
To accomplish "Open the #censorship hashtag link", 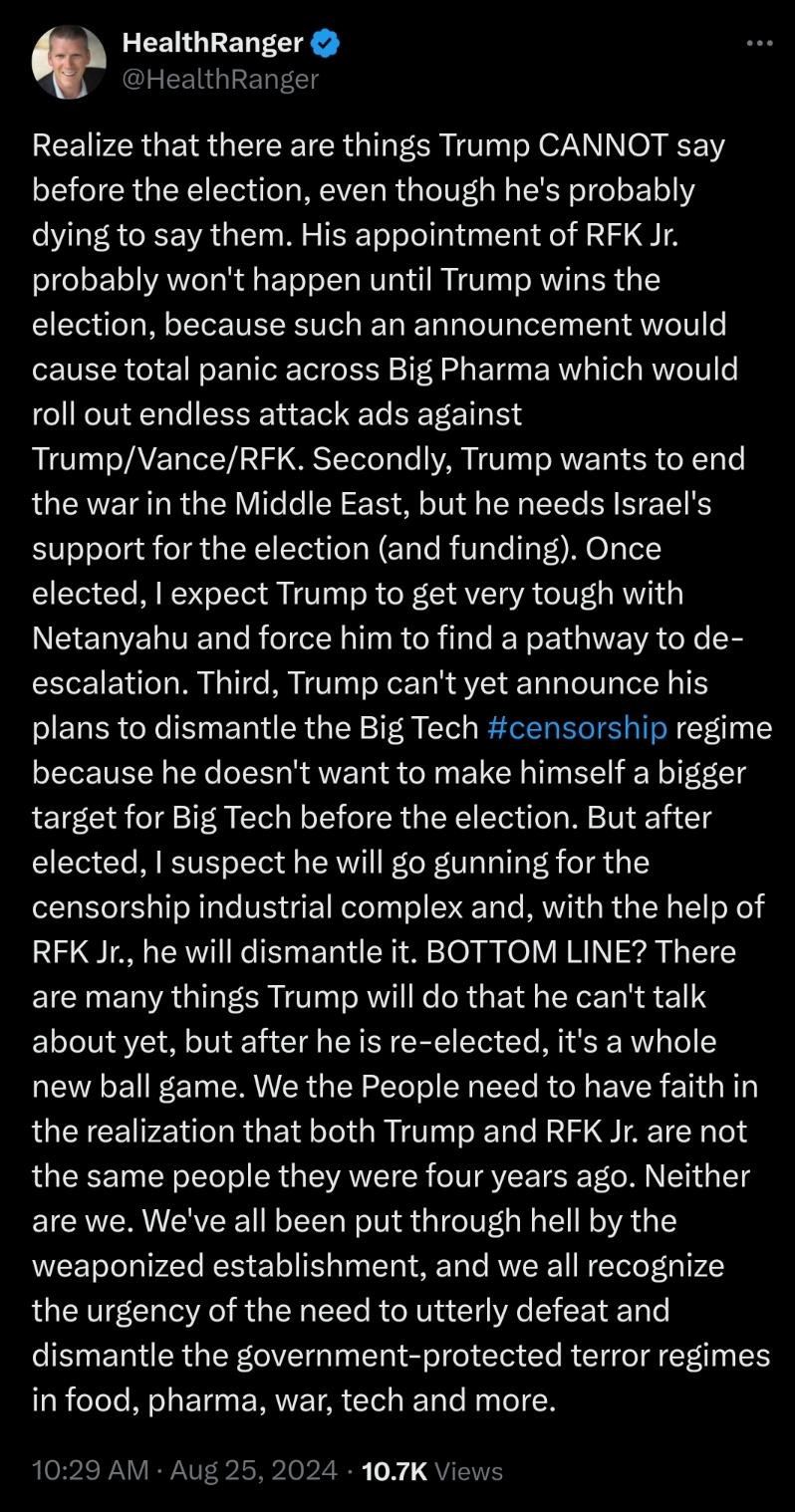I will pos(578,727).
